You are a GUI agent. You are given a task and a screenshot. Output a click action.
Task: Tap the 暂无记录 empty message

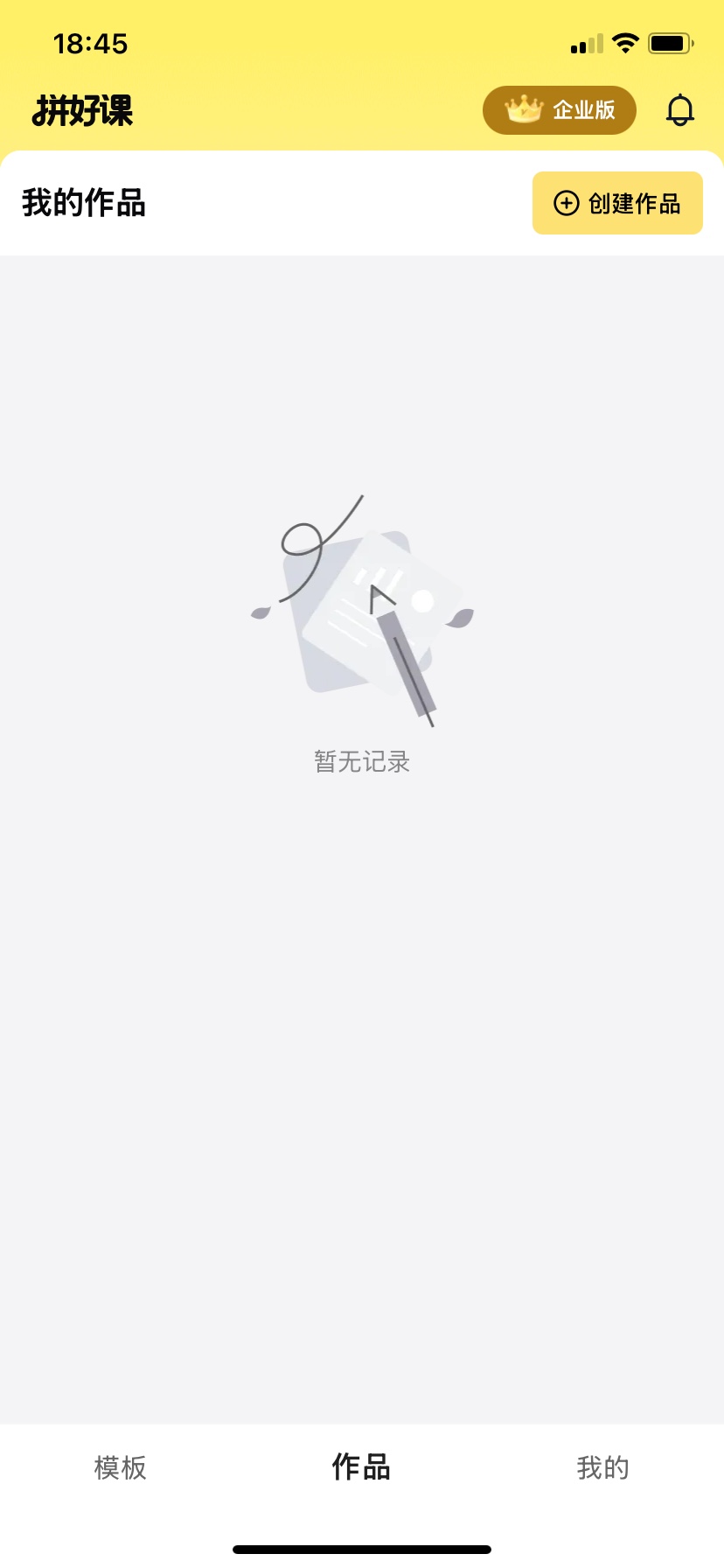click(x=361, y=762)
